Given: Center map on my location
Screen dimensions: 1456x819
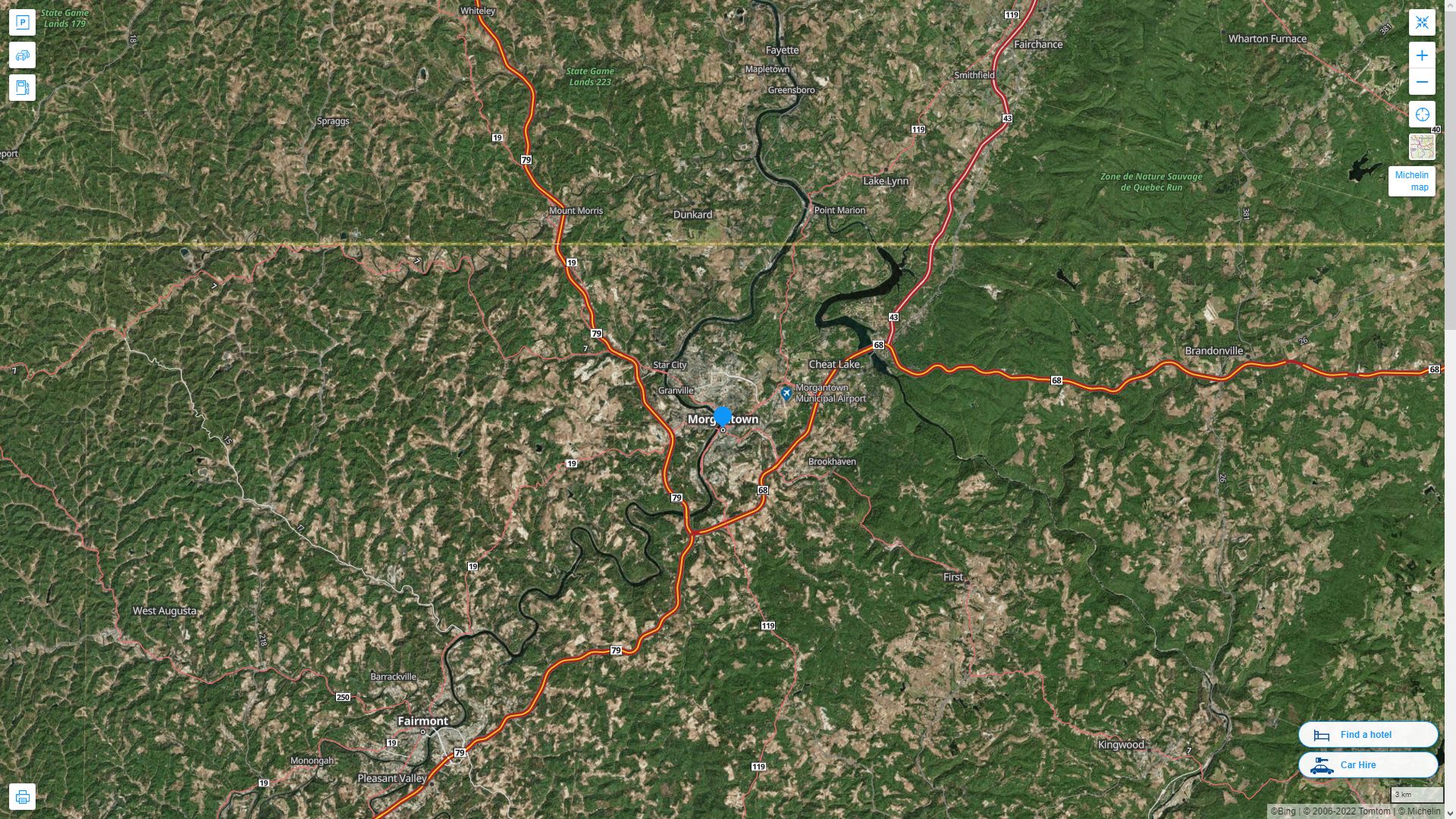Looking at the screenshot, I should pos(1422,115).
